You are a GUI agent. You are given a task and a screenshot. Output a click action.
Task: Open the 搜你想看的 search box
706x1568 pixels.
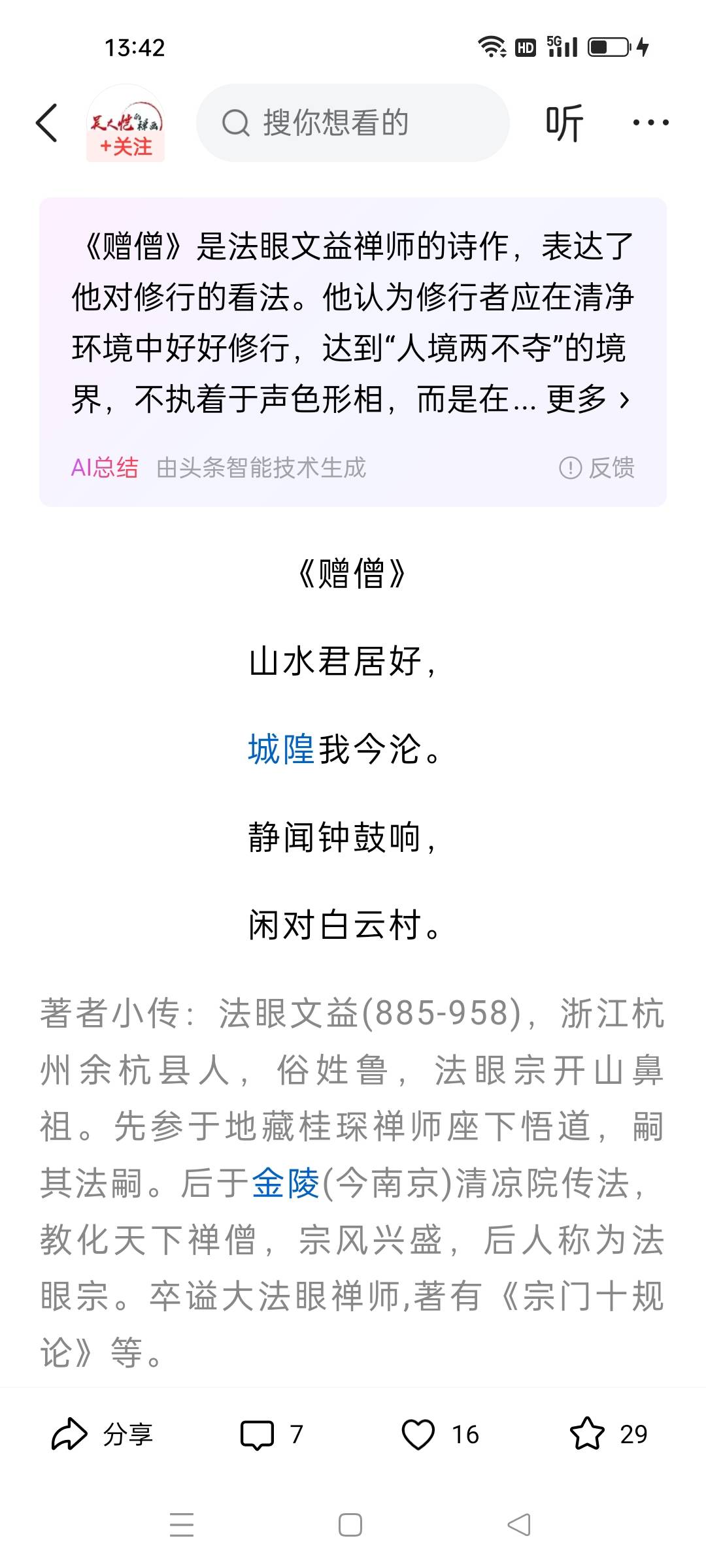pyautogui.click(x=353, y=123)
